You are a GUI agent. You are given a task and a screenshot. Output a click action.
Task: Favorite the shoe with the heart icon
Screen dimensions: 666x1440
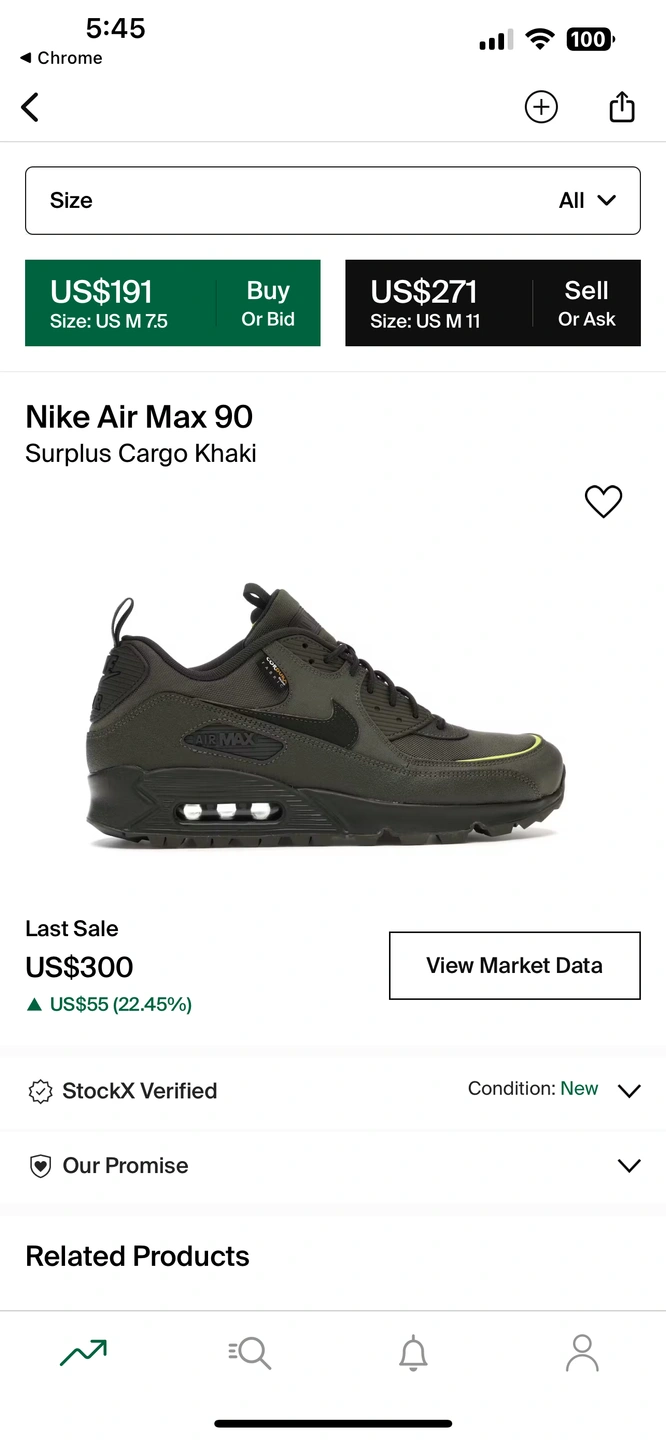tap(603, 501)
